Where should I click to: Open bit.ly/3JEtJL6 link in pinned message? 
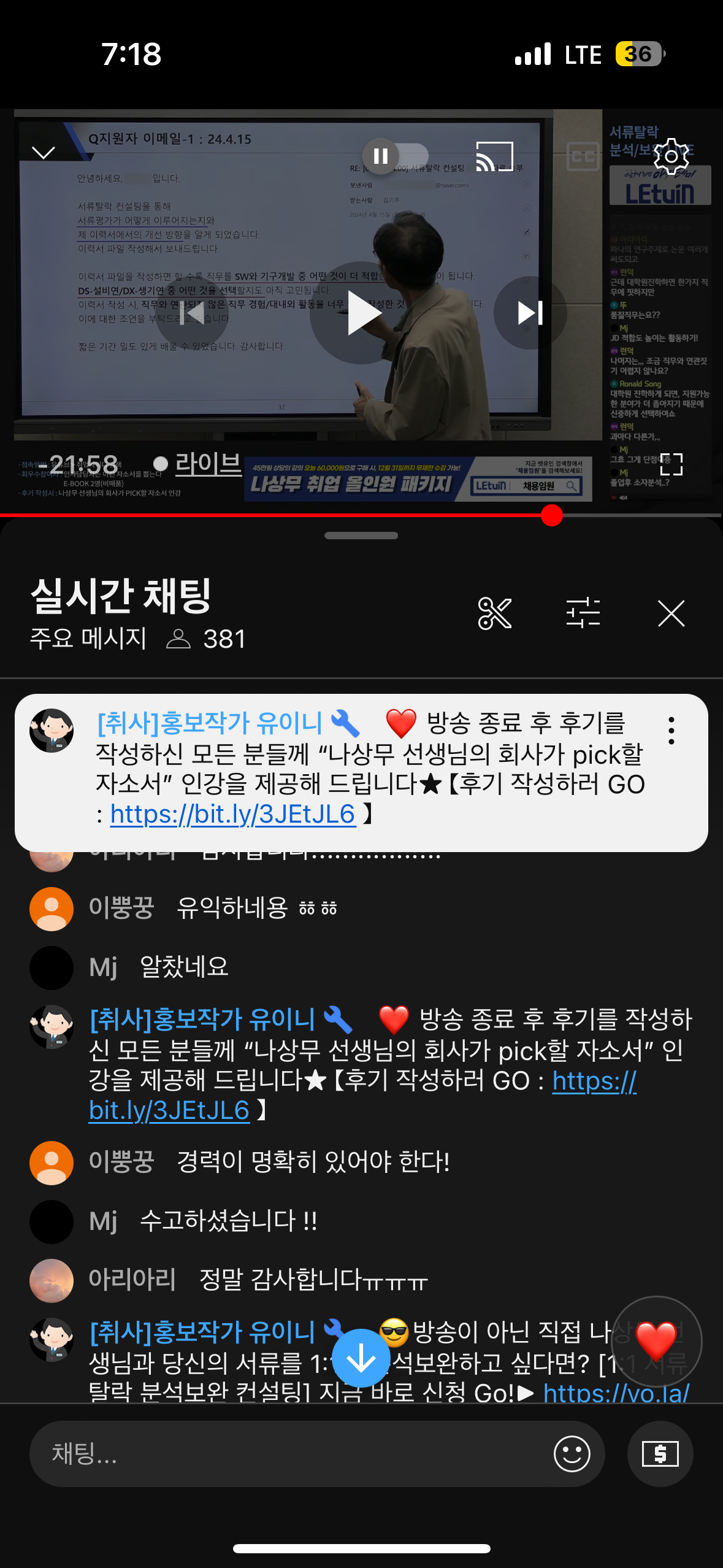tap(233, 814)
